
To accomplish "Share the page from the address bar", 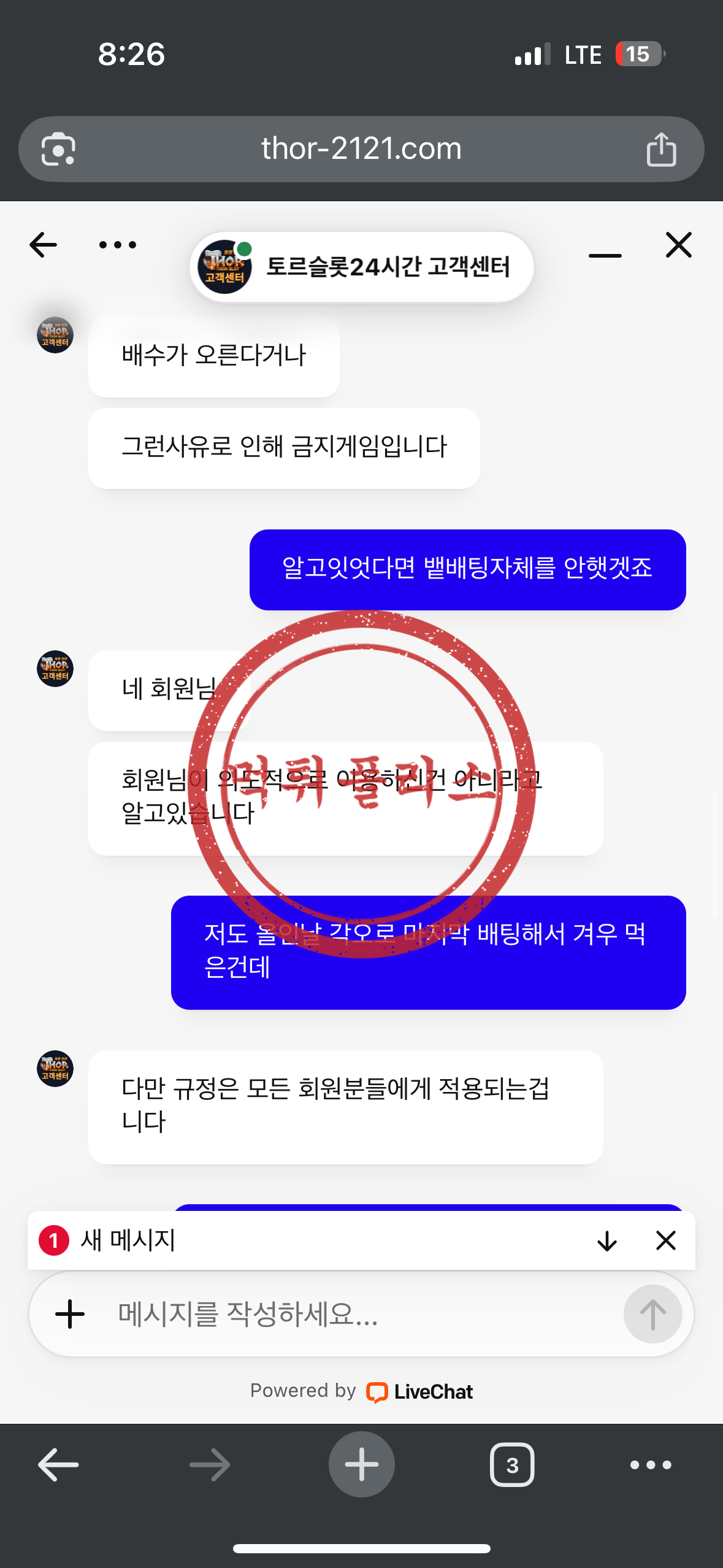I will click(661, 149).
